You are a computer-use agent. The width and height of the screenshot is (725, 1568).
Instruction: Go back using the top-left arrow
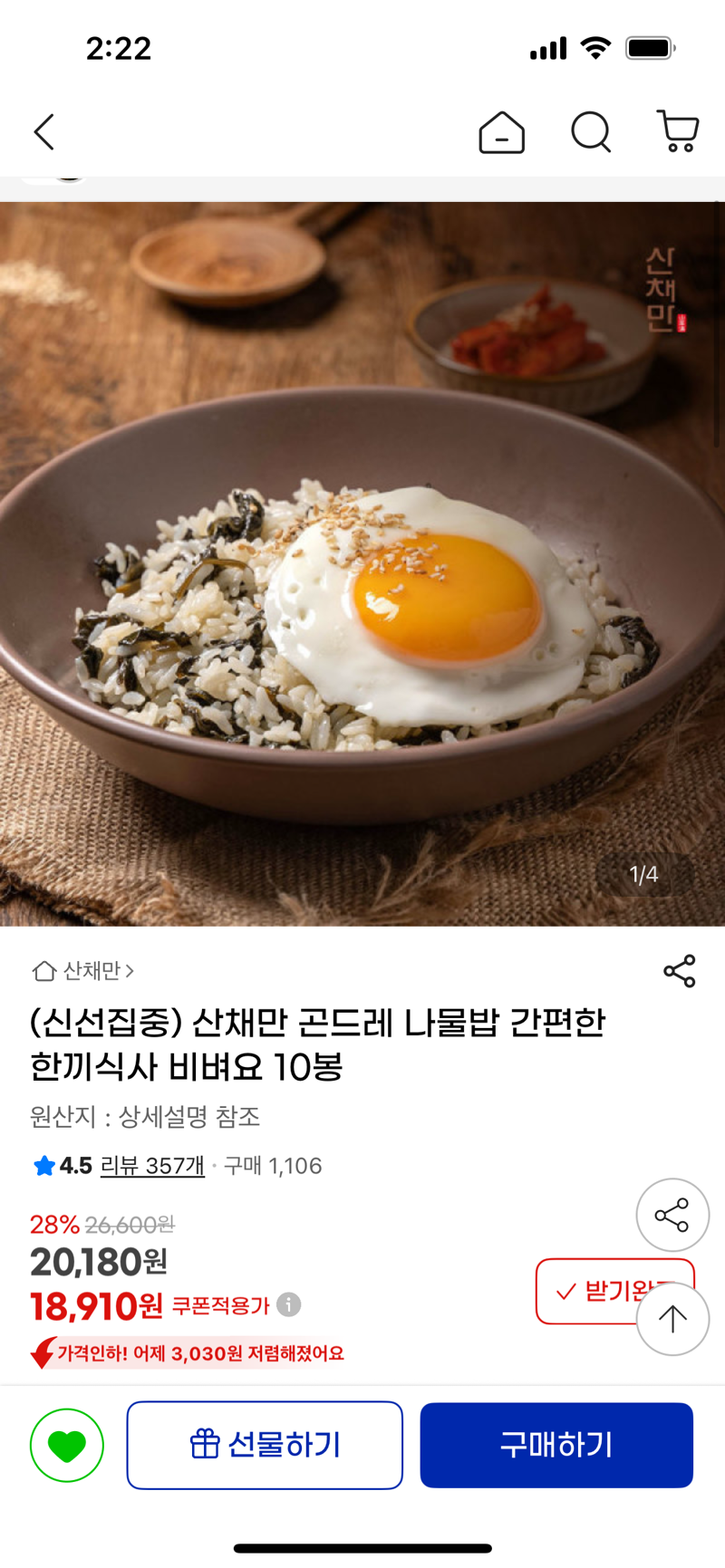pos(44,132)
